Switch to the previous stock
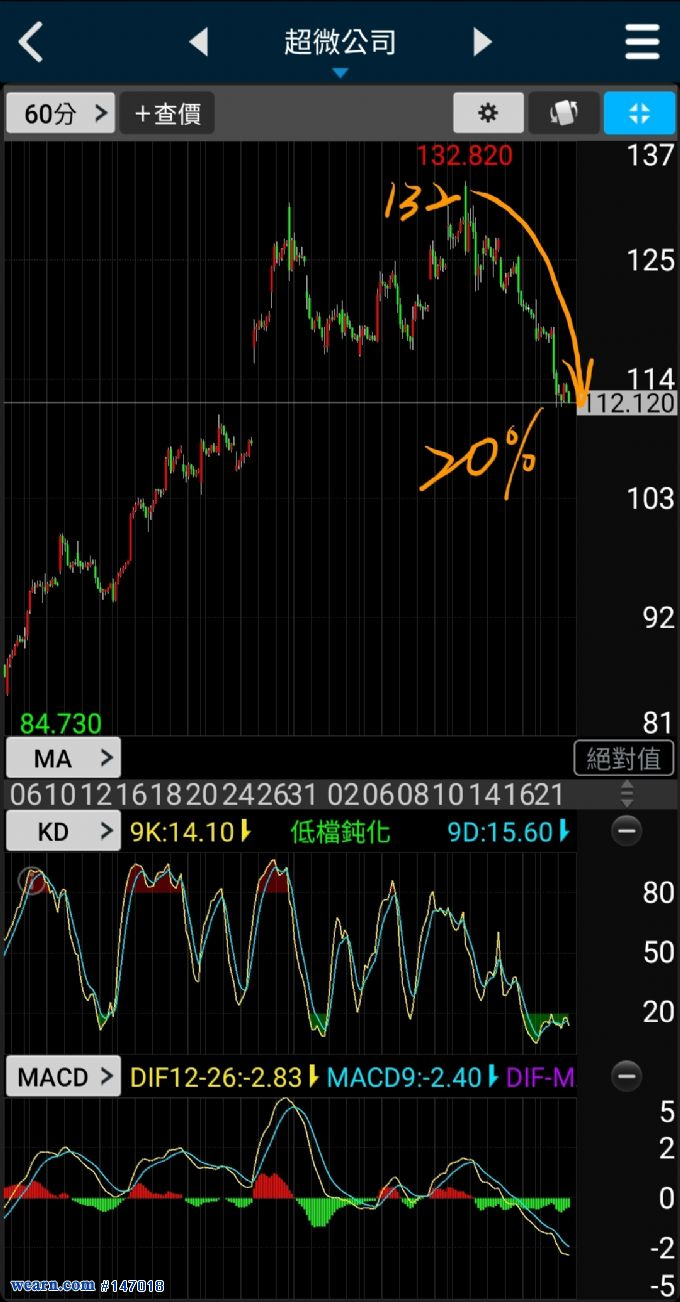The height and width of the screenshot is (1302, 680). [198, 42]
